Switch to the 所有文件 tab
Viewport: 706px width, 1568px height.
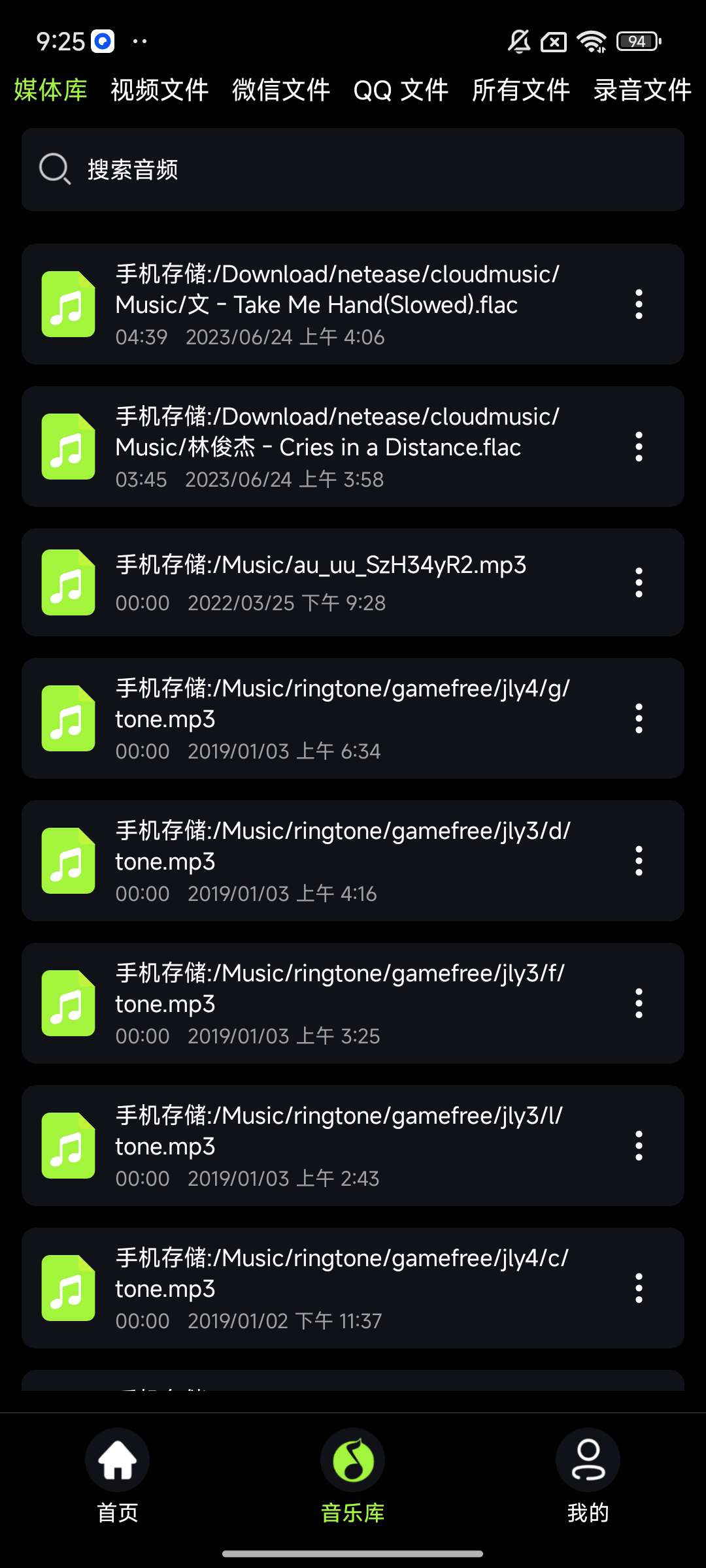(x=521, y=90)
